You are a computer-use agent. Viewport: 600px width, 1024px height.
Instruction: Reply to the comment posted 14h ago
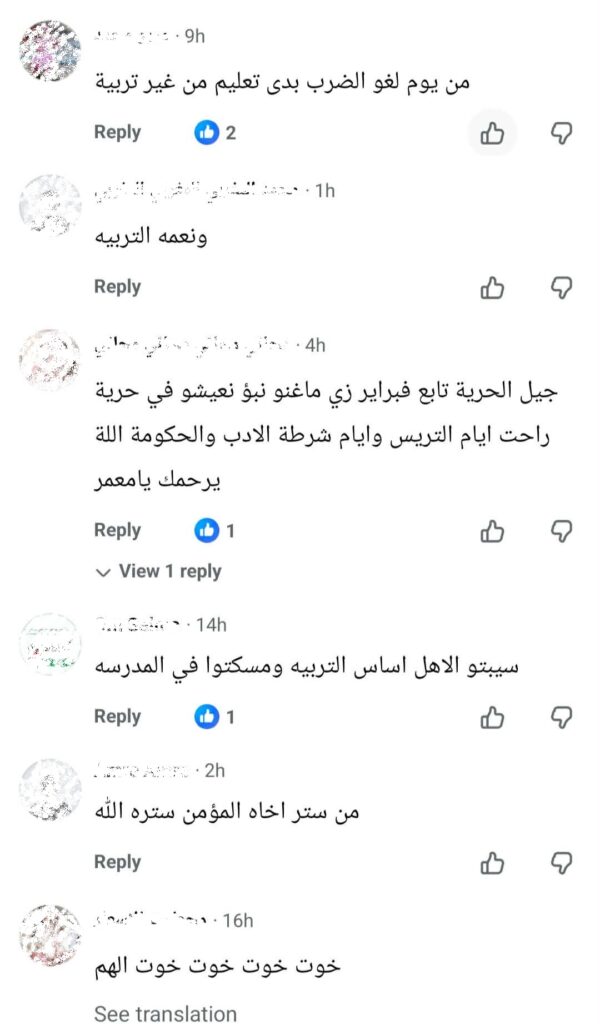coord(117,716)
